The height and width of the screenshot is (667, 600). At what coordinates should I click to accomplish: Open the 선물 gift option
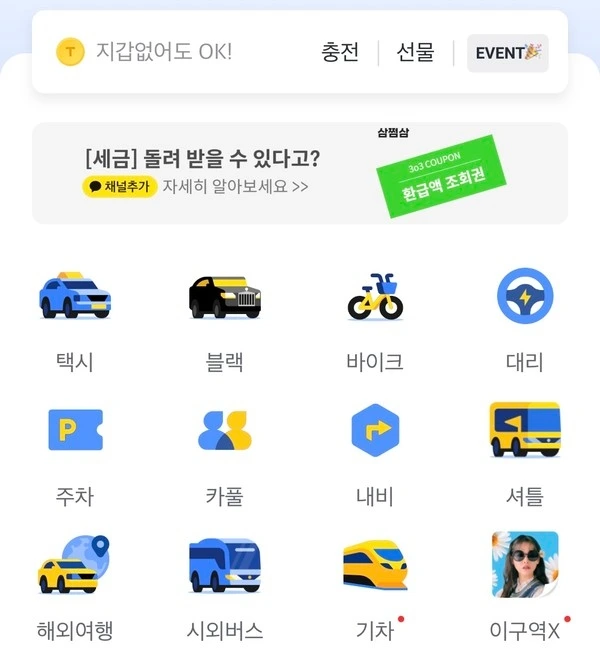[x=415, y=52]
